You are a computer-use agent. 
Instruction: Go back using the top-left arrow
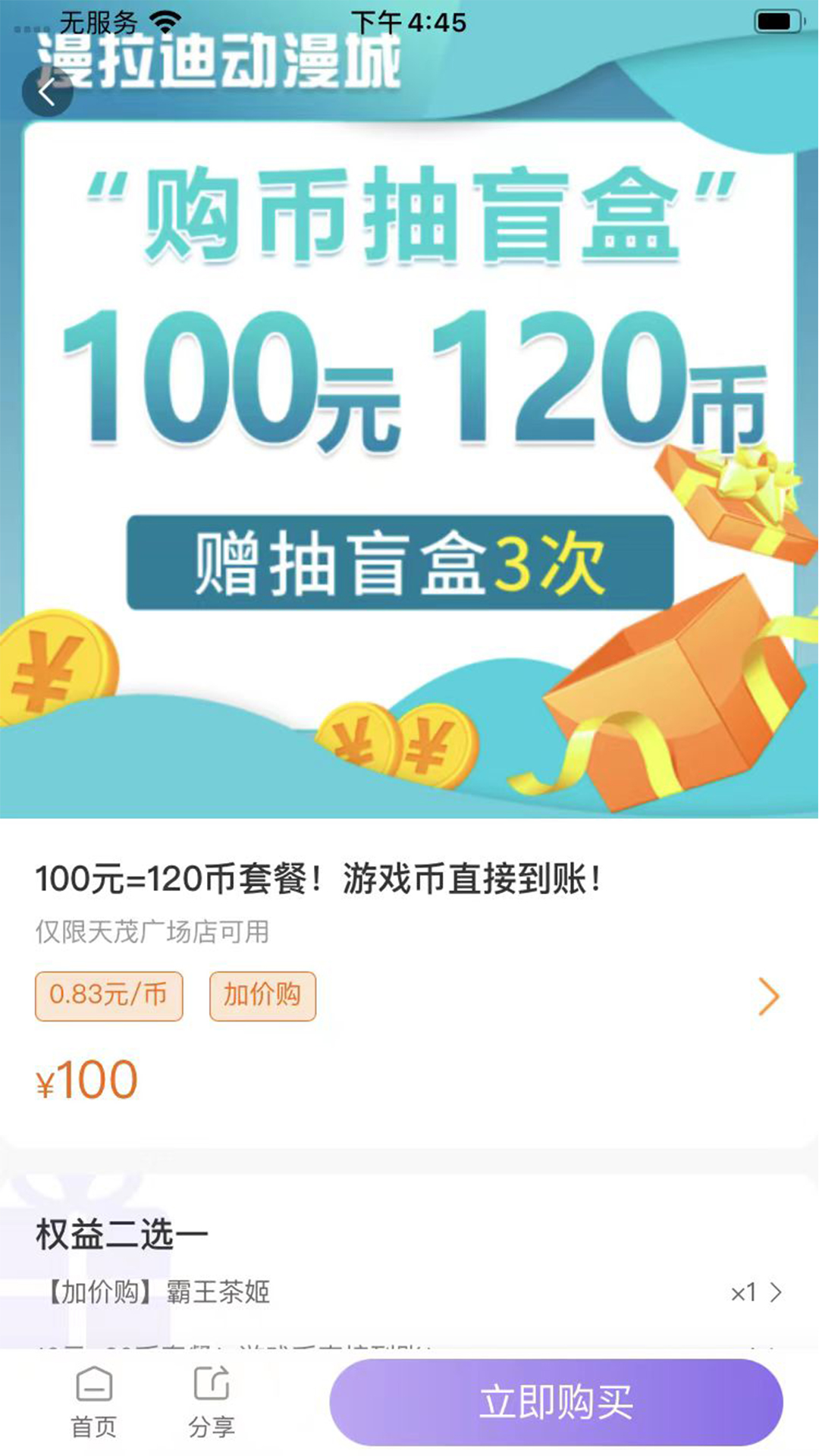click(x=47, y=93)
